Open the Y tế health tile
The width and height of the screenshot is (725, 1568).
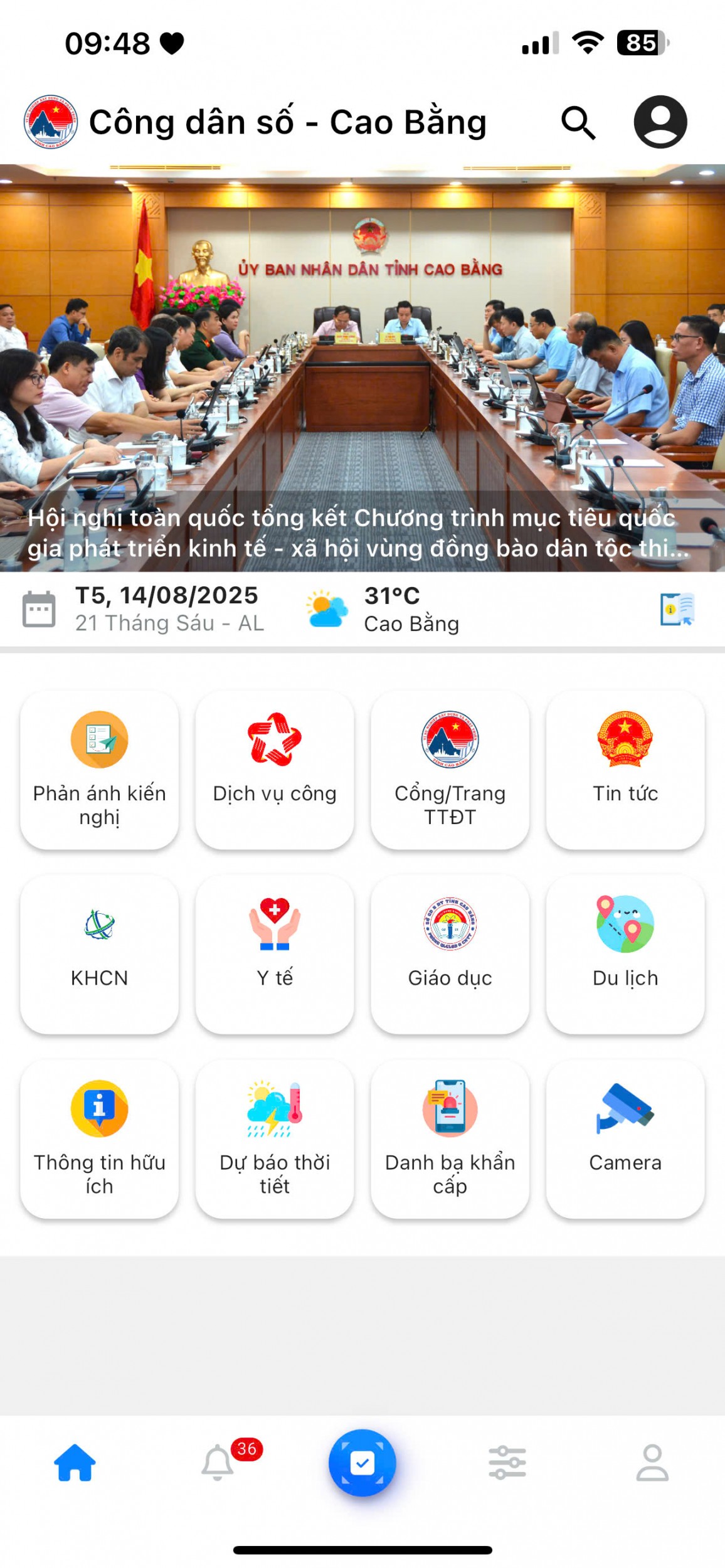275,954
